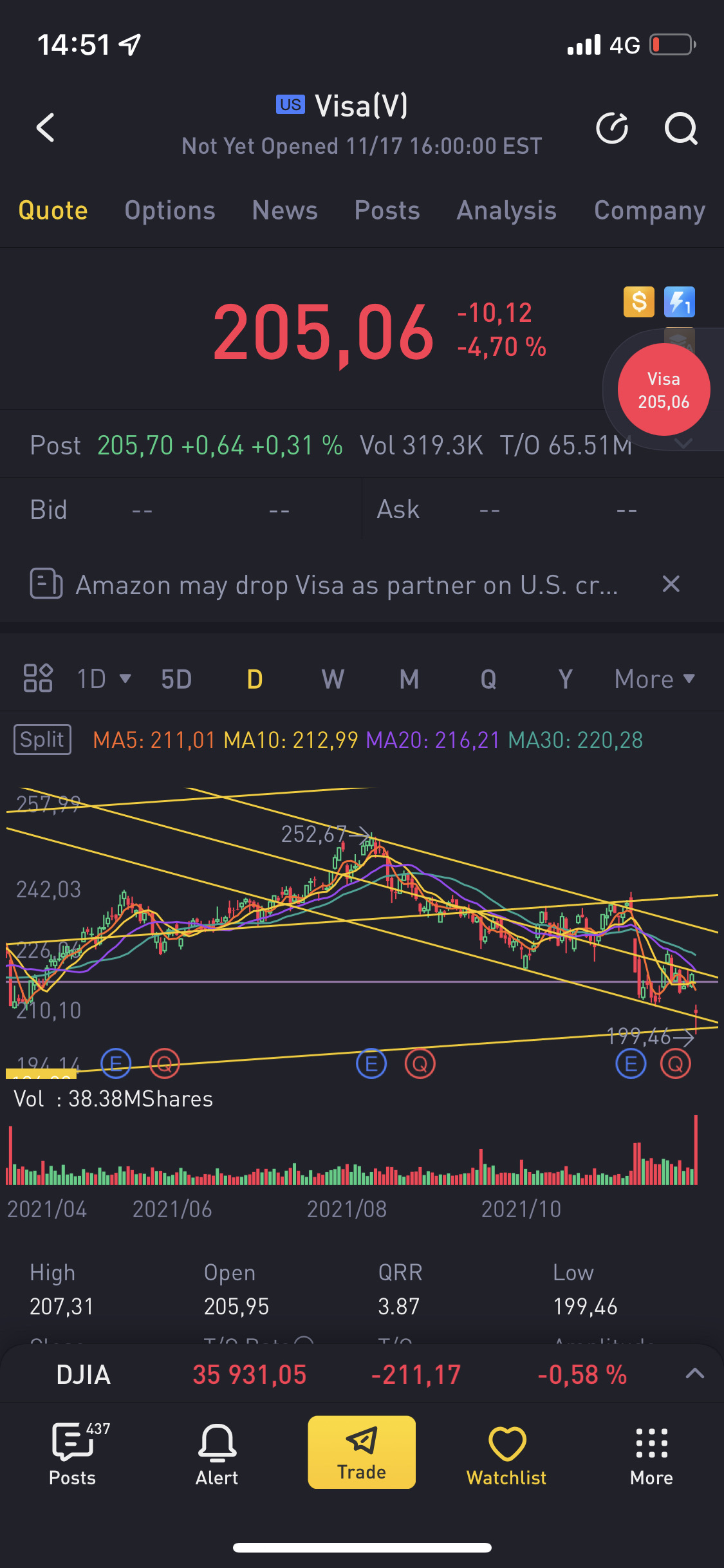Viewport: 724px width, 1568px height.
Task: Switch the chart to weekly W
Action: coord(333,679)
